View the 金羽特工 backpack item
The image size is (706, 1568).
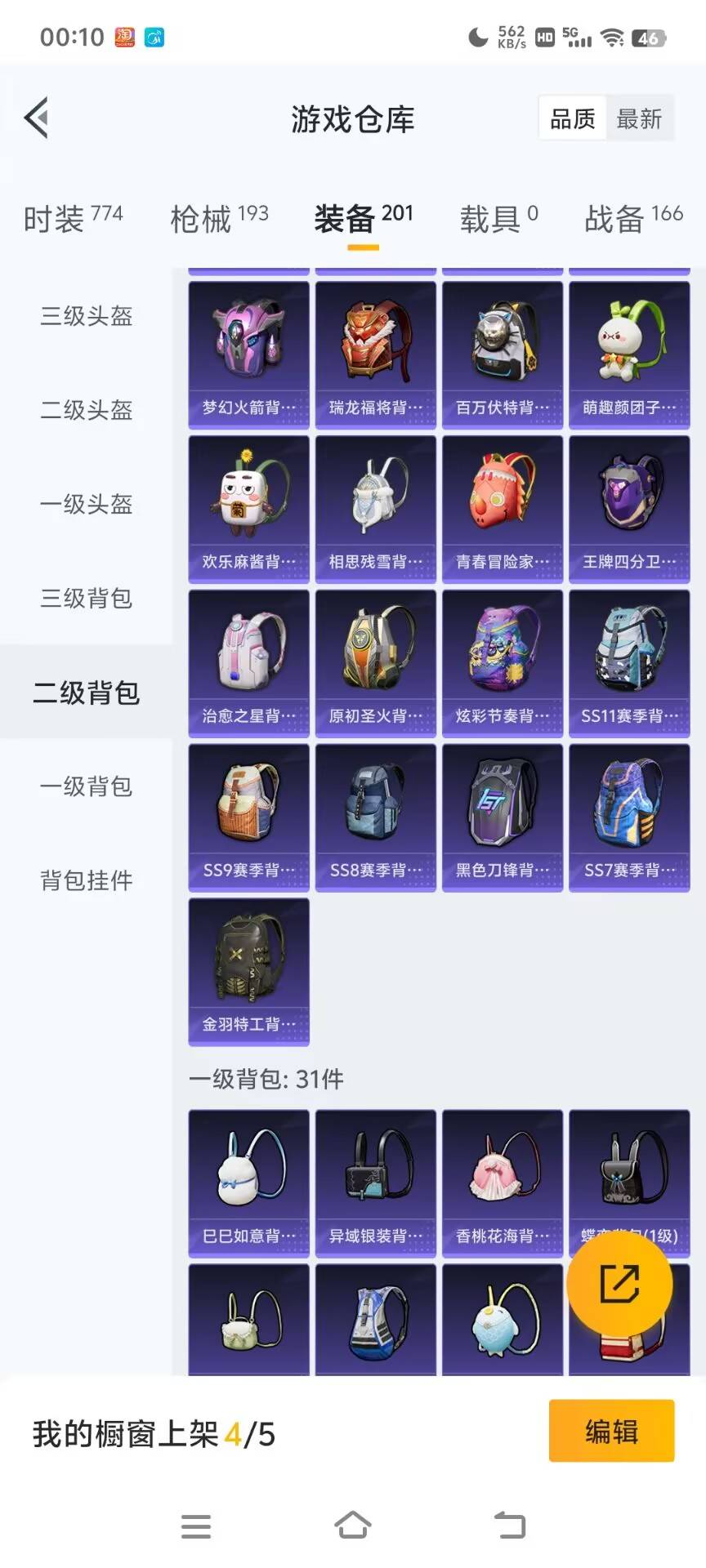[249, 971]
